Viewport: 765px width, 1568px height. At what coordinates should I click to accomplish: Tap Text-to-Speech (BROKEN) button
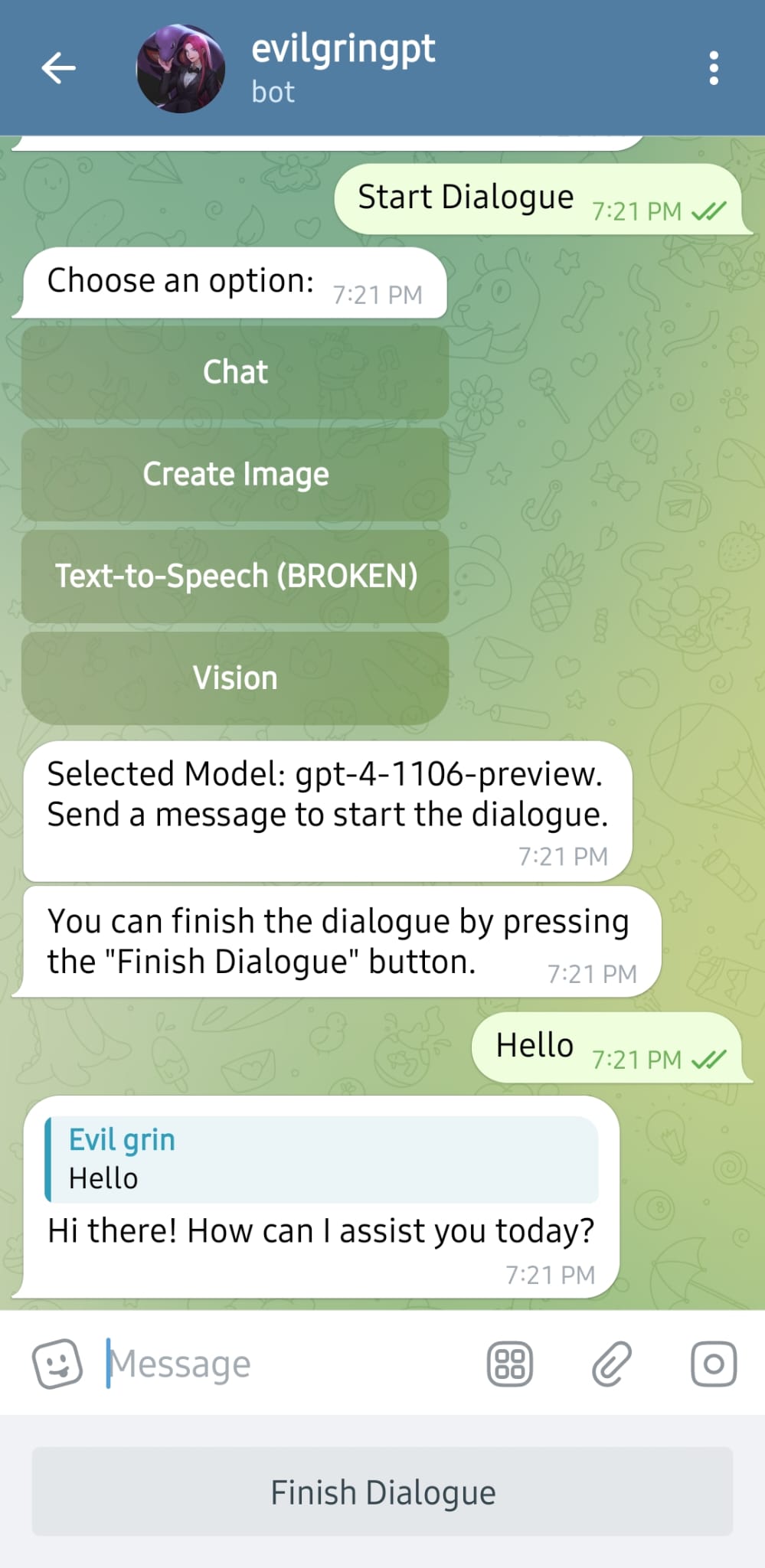(235, 576)
